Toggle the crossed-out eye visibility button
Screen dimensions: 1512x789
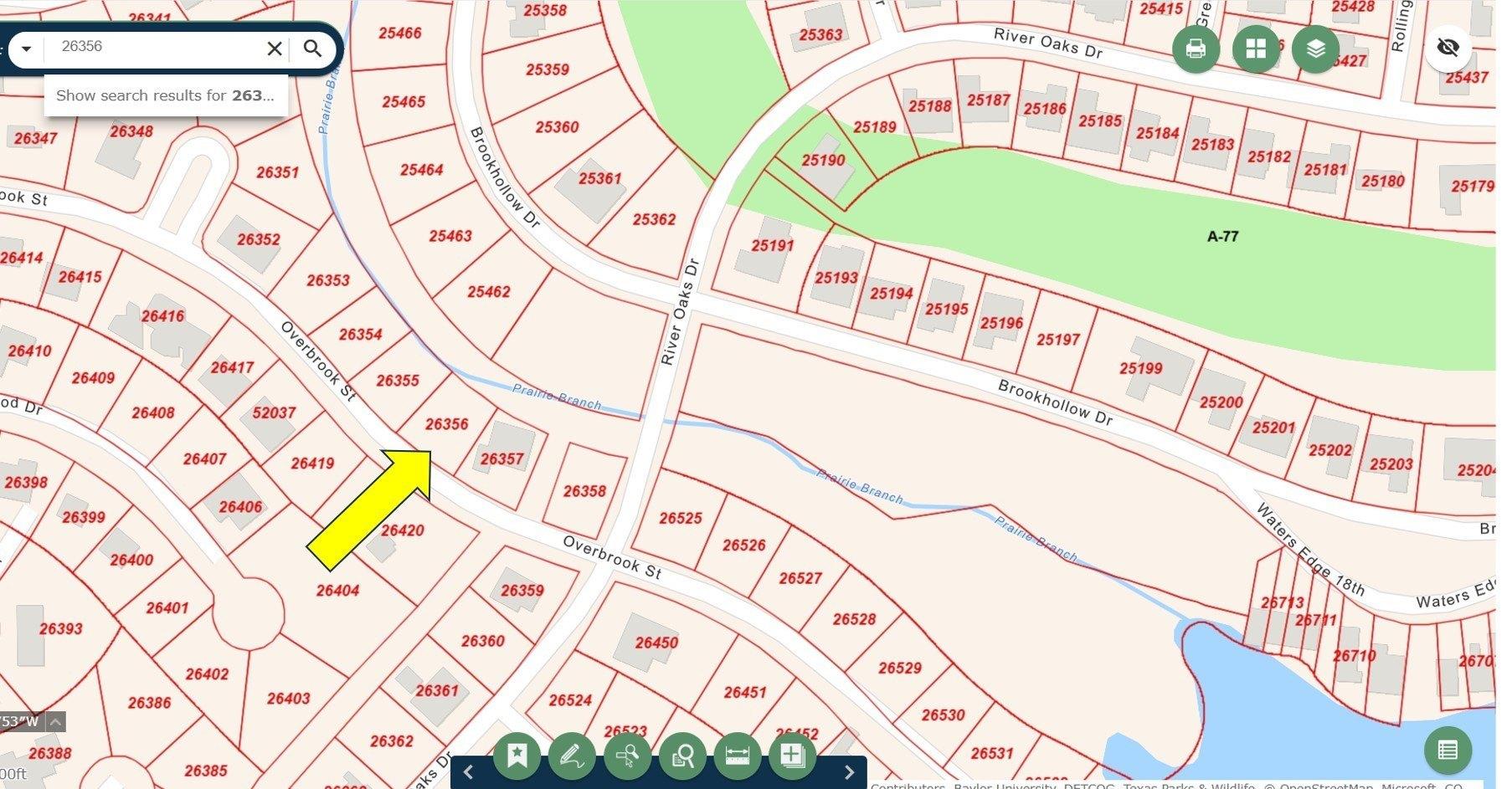click(x=1448, y=47)
